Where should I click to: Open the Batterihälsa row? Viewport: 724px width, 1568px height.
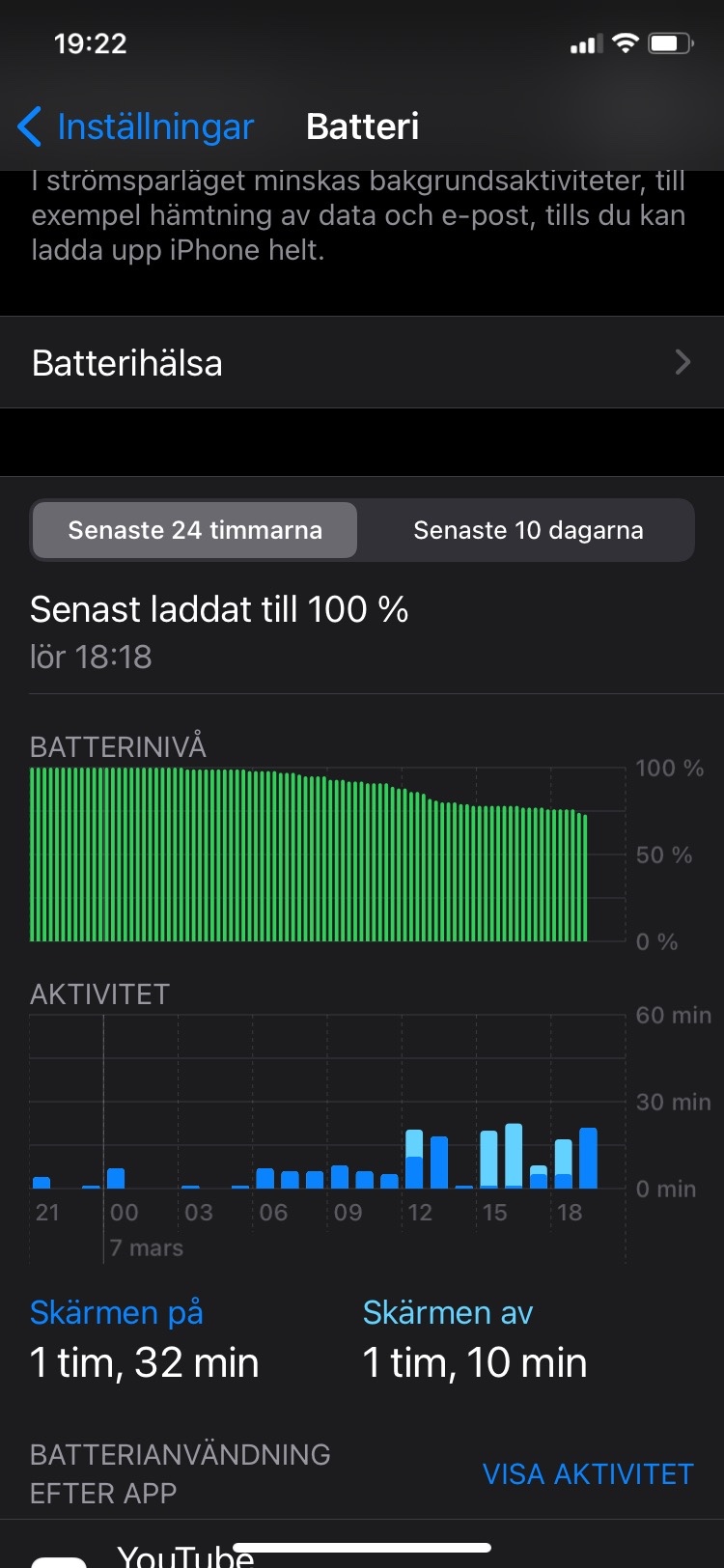(x=361, y=363)
